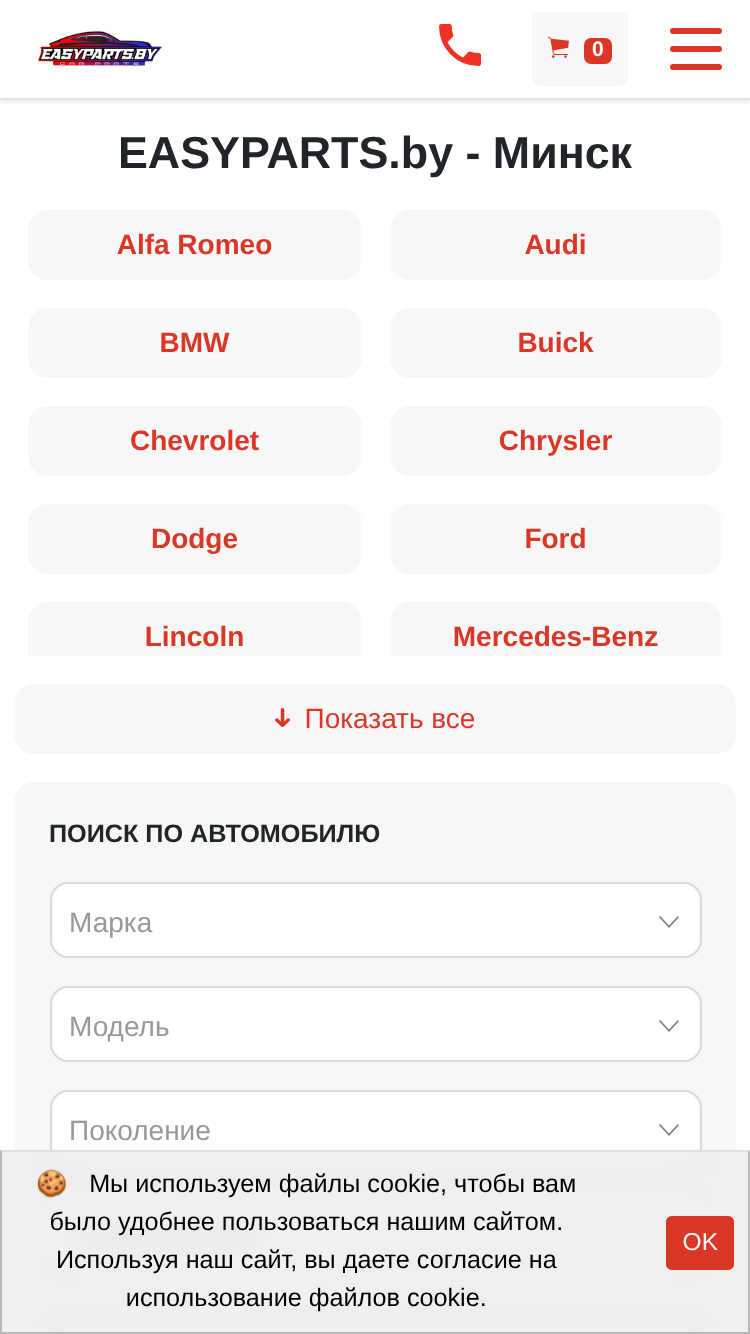Open BMW parts
750x1334 pixels.
coord(195,343)
